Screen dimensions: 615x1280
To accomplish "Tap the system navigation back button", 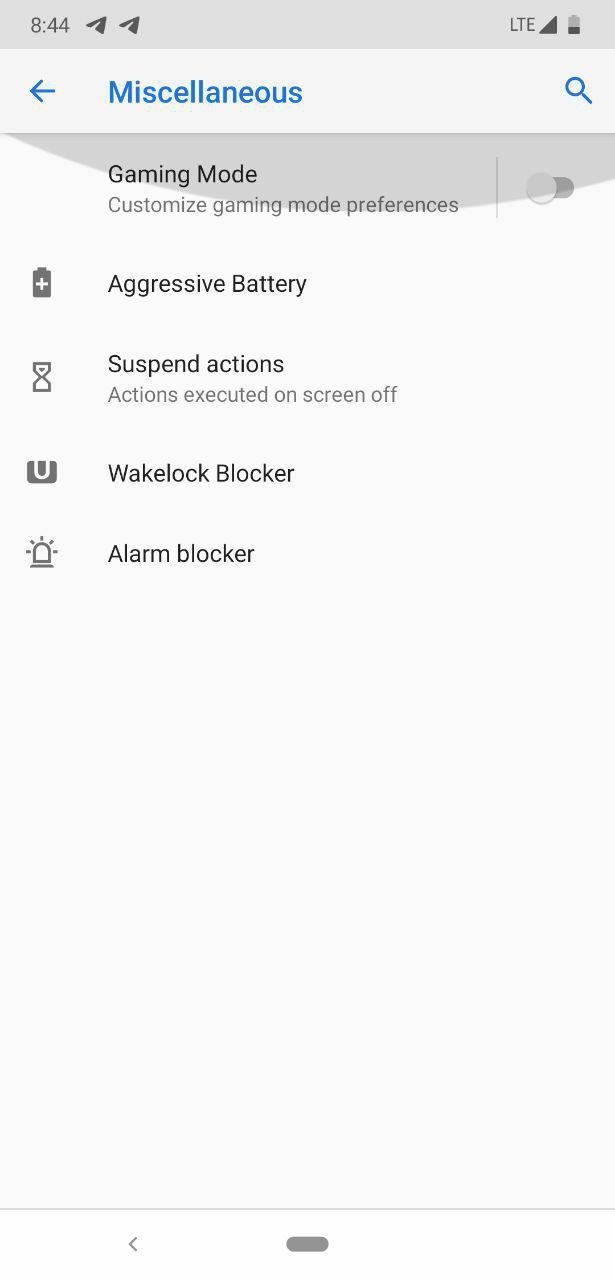I will tap(133, 1244).
